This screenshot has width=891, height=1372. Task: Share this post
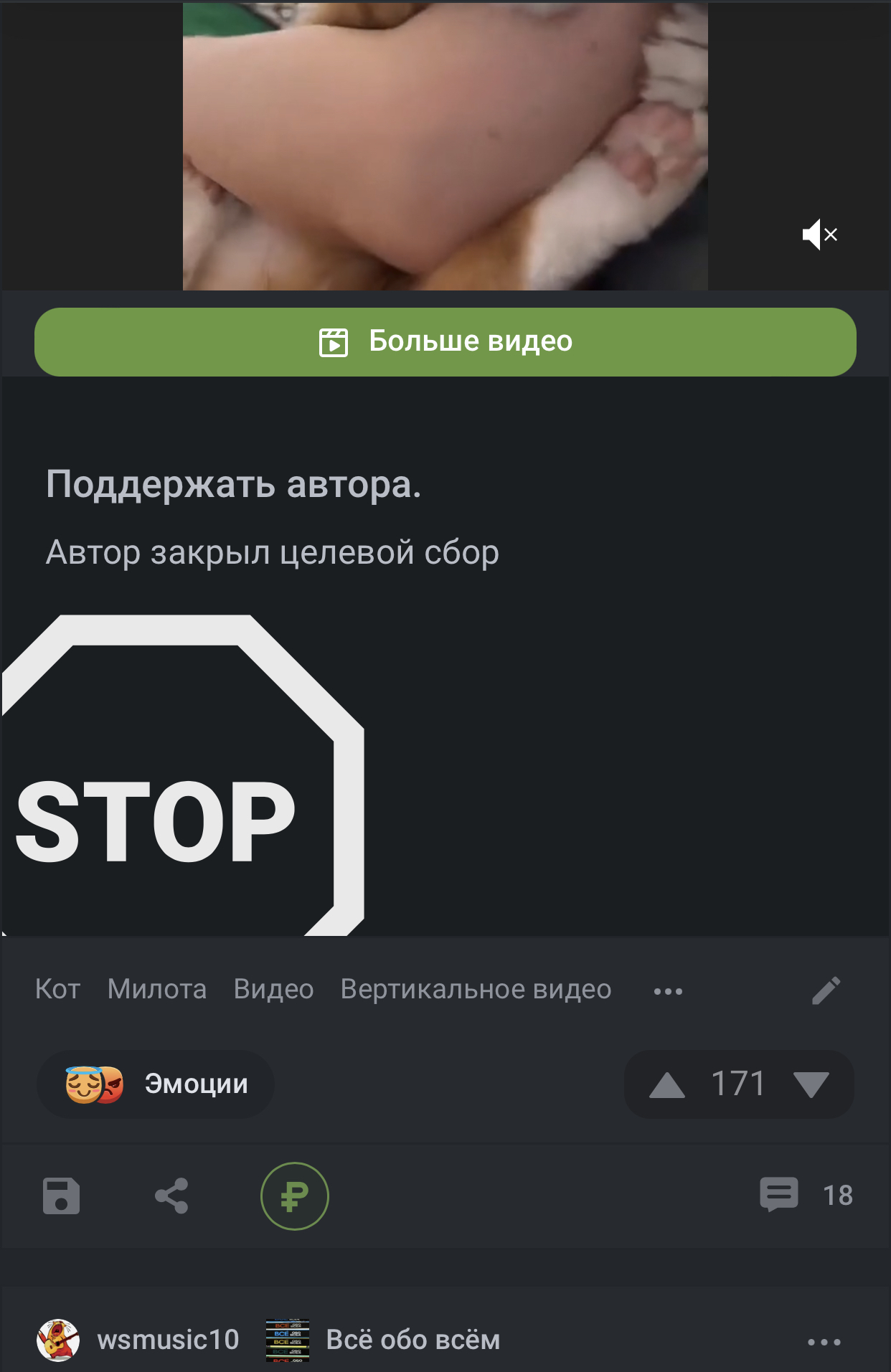pos(171,1196)
